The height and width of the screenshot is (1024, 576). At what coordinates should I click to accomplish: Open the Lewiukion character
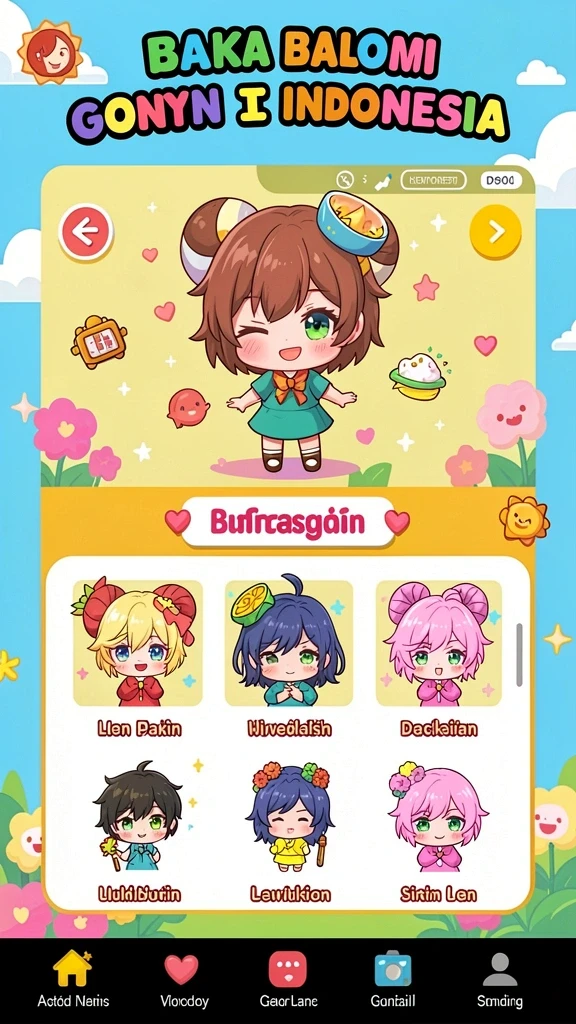click(x=290, y=831)
